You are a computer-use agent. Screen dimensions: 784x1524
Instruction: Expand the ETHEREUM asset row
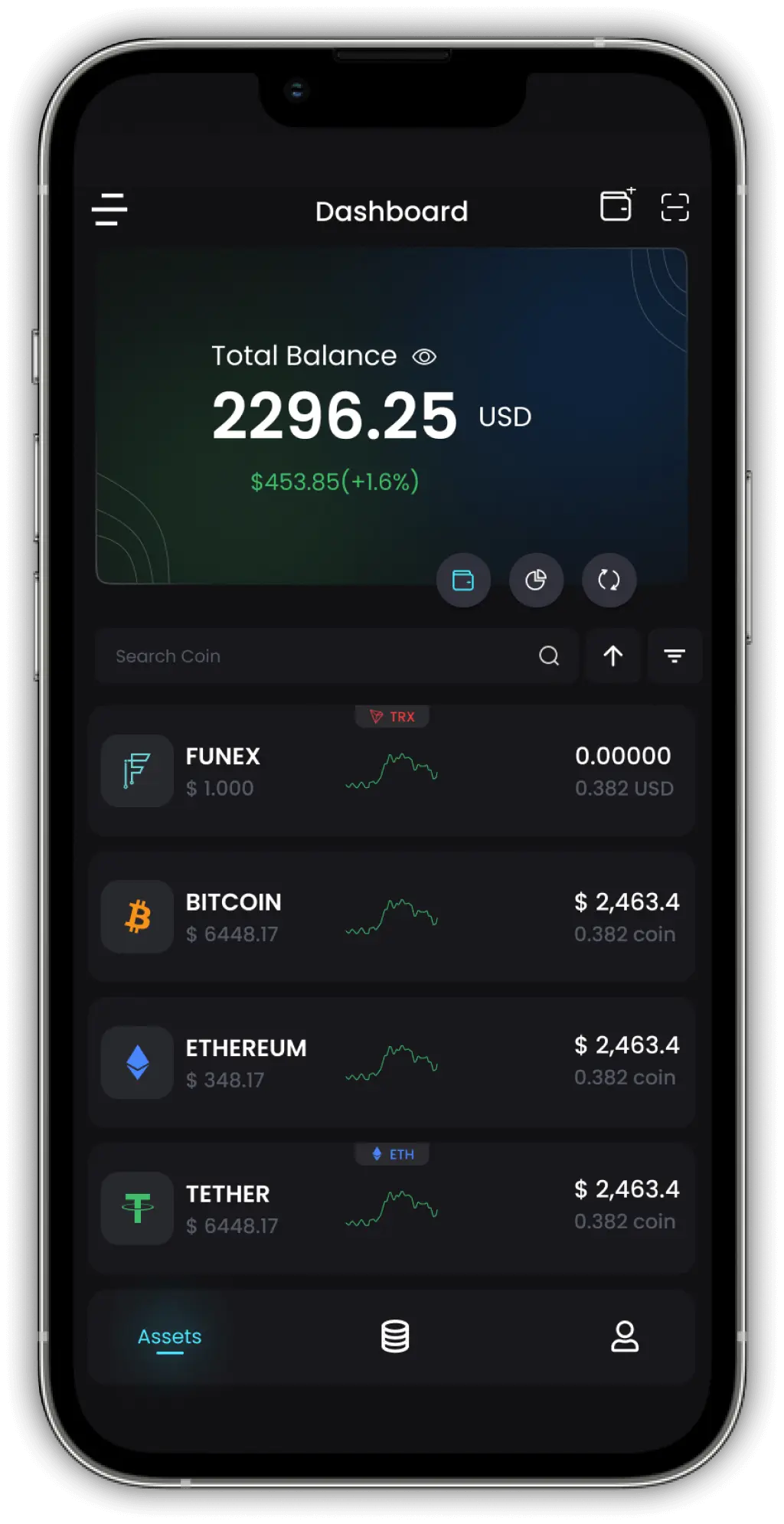pos(392,1062)
